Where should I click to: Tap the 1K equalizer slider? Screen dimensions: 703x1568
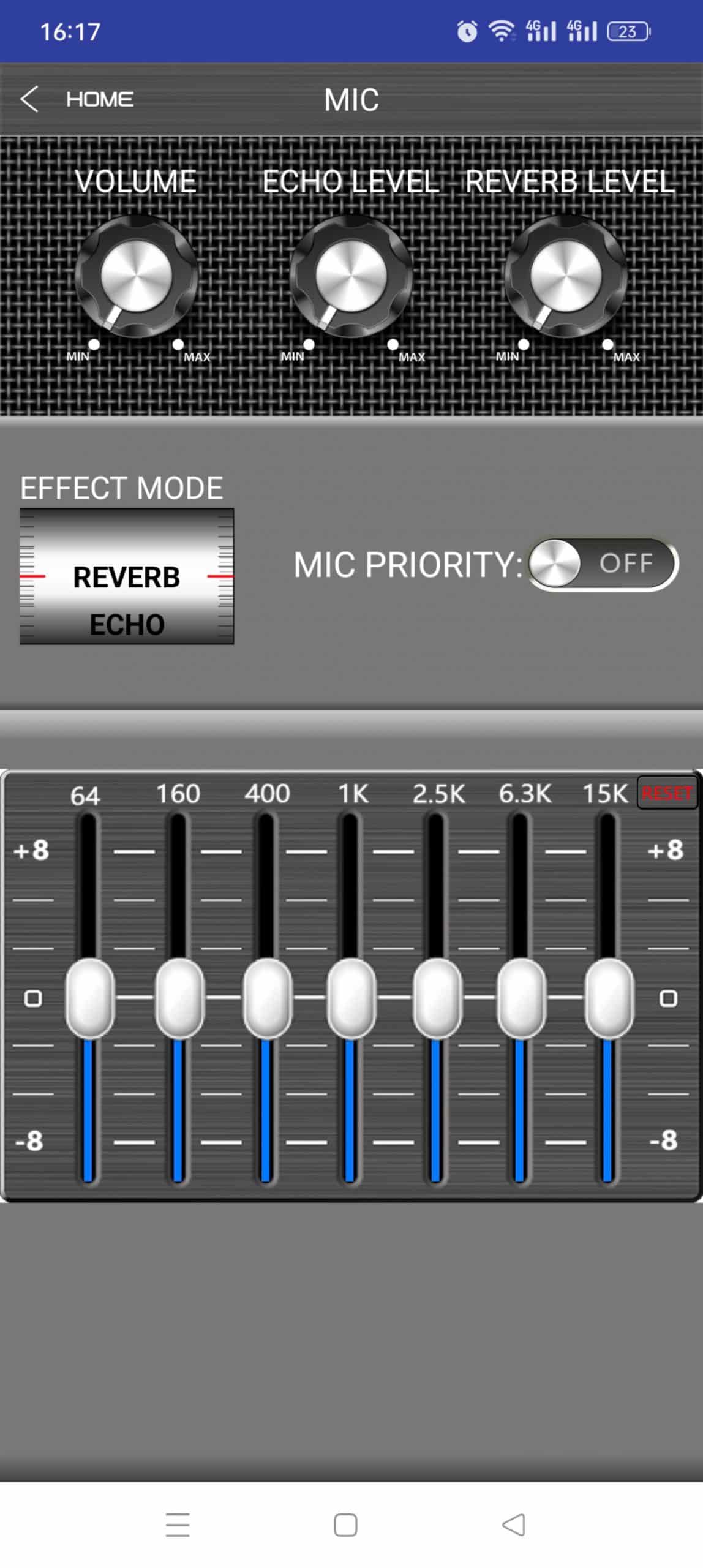pyautogui.click(x=351, y=998)
